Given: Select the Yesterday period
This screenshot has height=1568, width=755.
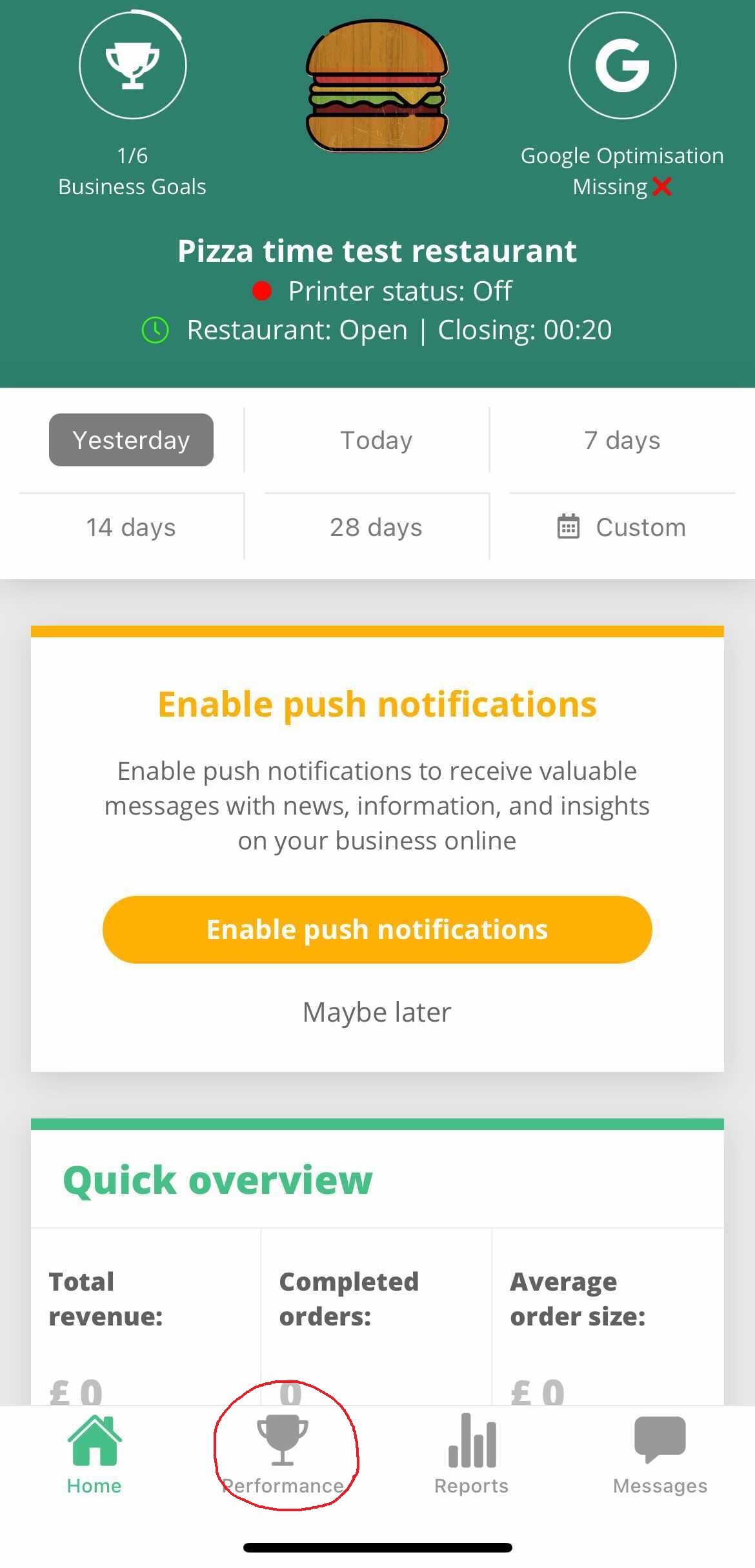Looking at the screenshot, I should coord(131,440).
